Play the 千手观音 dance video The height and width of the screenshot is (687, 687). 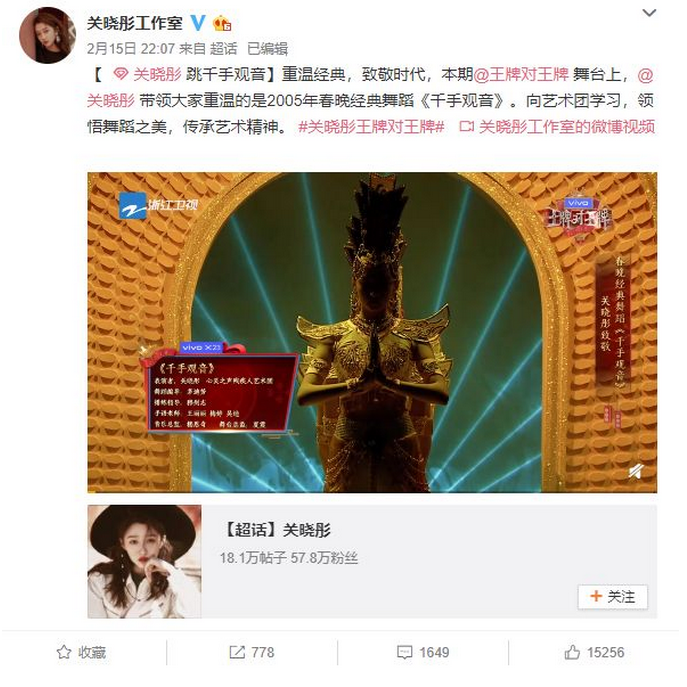(x=372, y=332)
